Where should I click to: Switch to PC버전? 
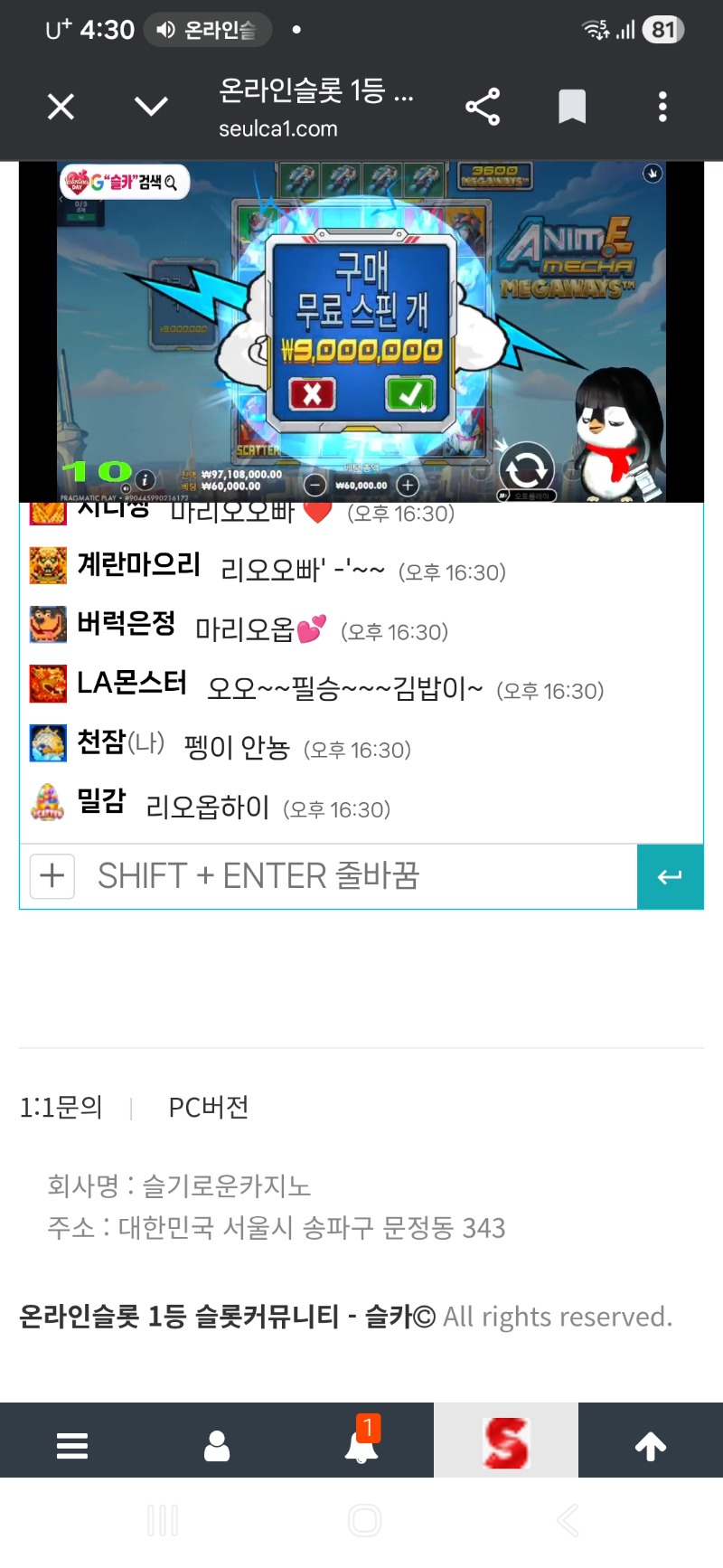tap(208, 1107)
